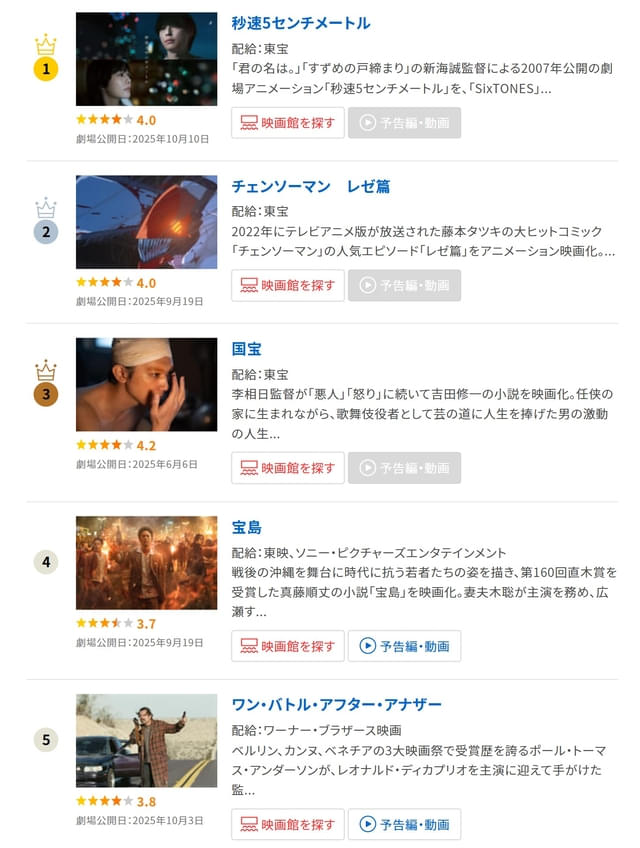Find theaters showing チェンソーマン レゼ篇
The image size is (640, 848).
click(288, 285)
